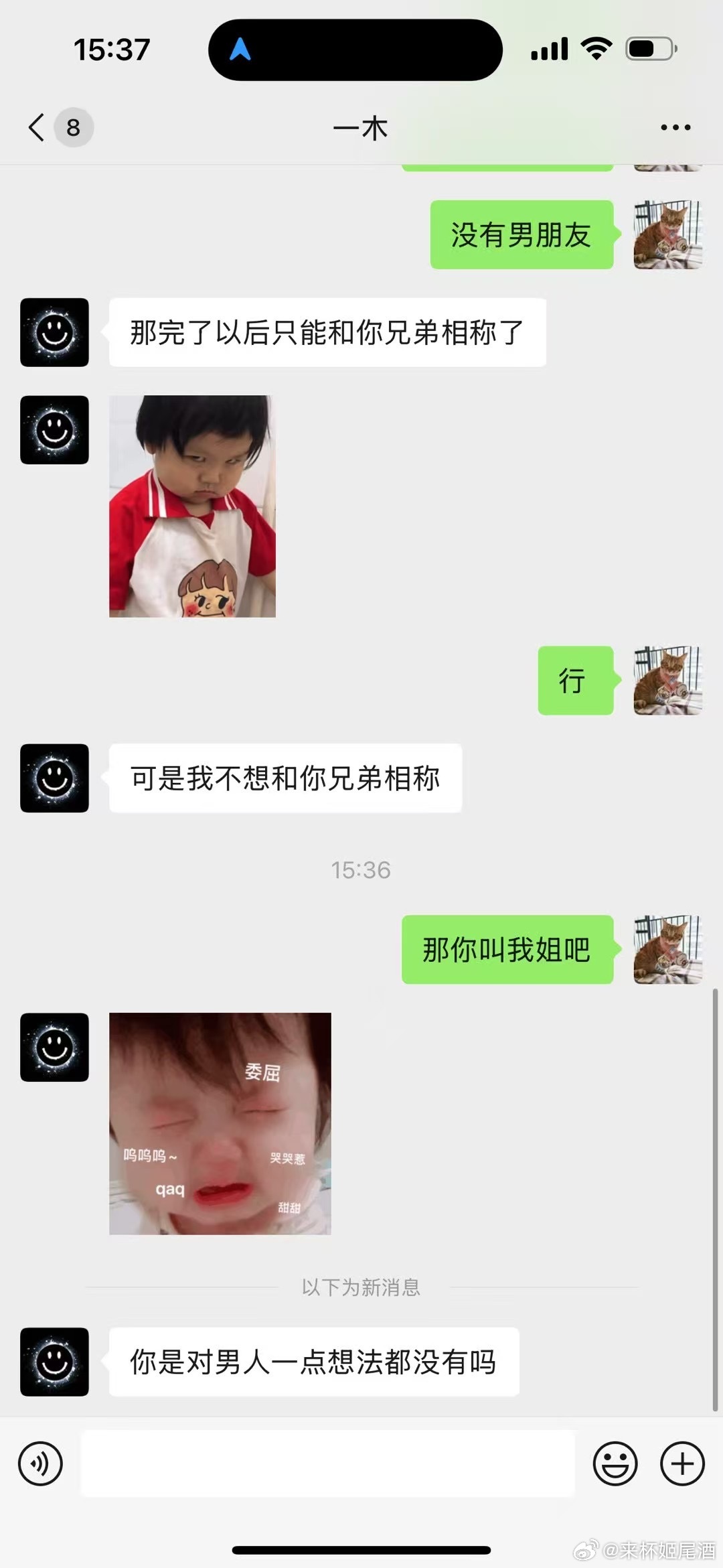Tap the message text input field

pos(328,1464)
